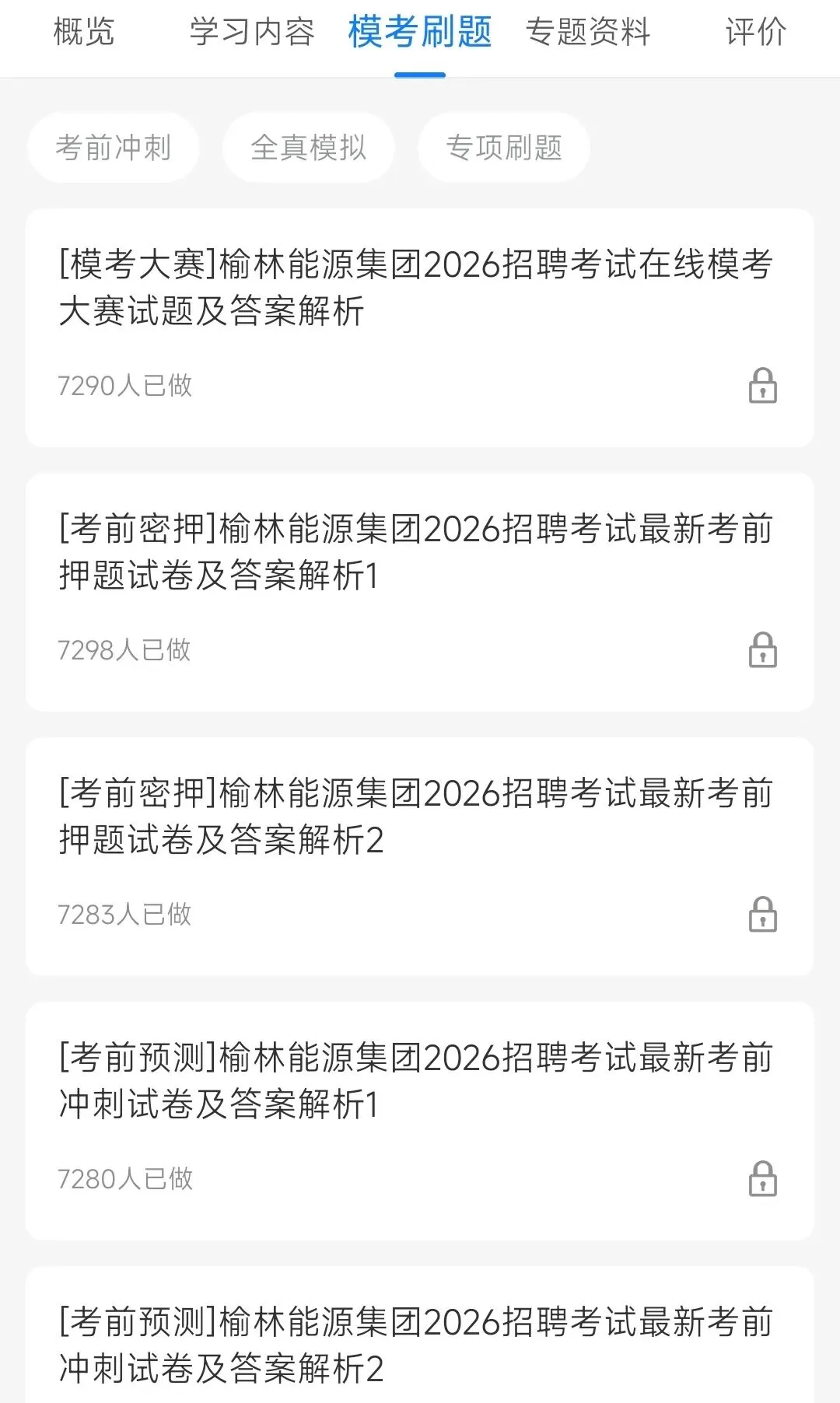Switch to the 评价 tab
Viewport: 840px width, 1403px height.
click(756, 32)
